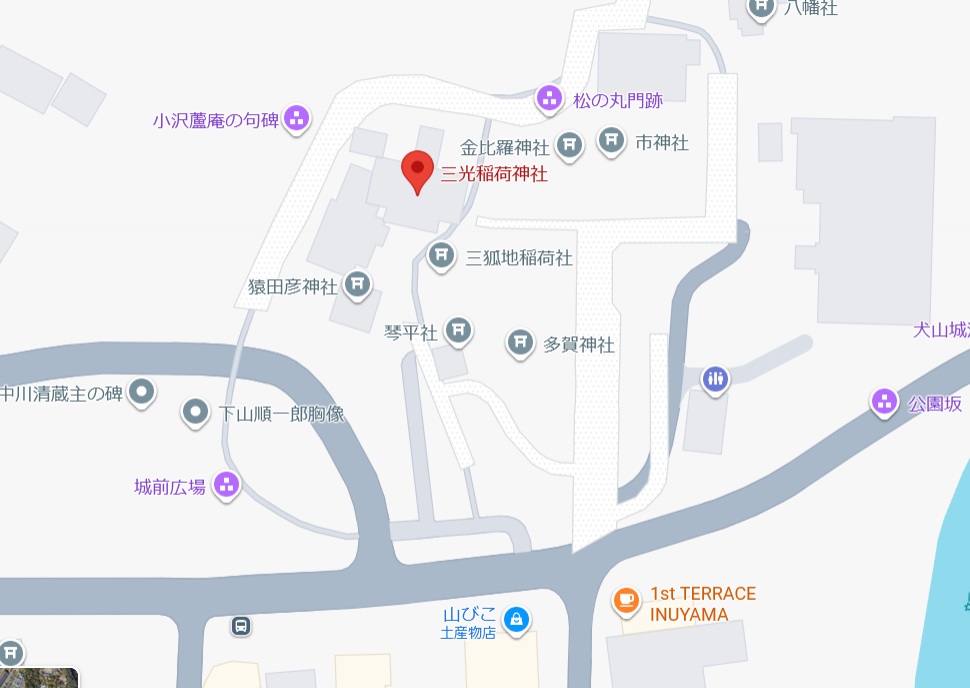
Task: Open the 下山順一郎胸像 marker
Action: pos(197,412)
